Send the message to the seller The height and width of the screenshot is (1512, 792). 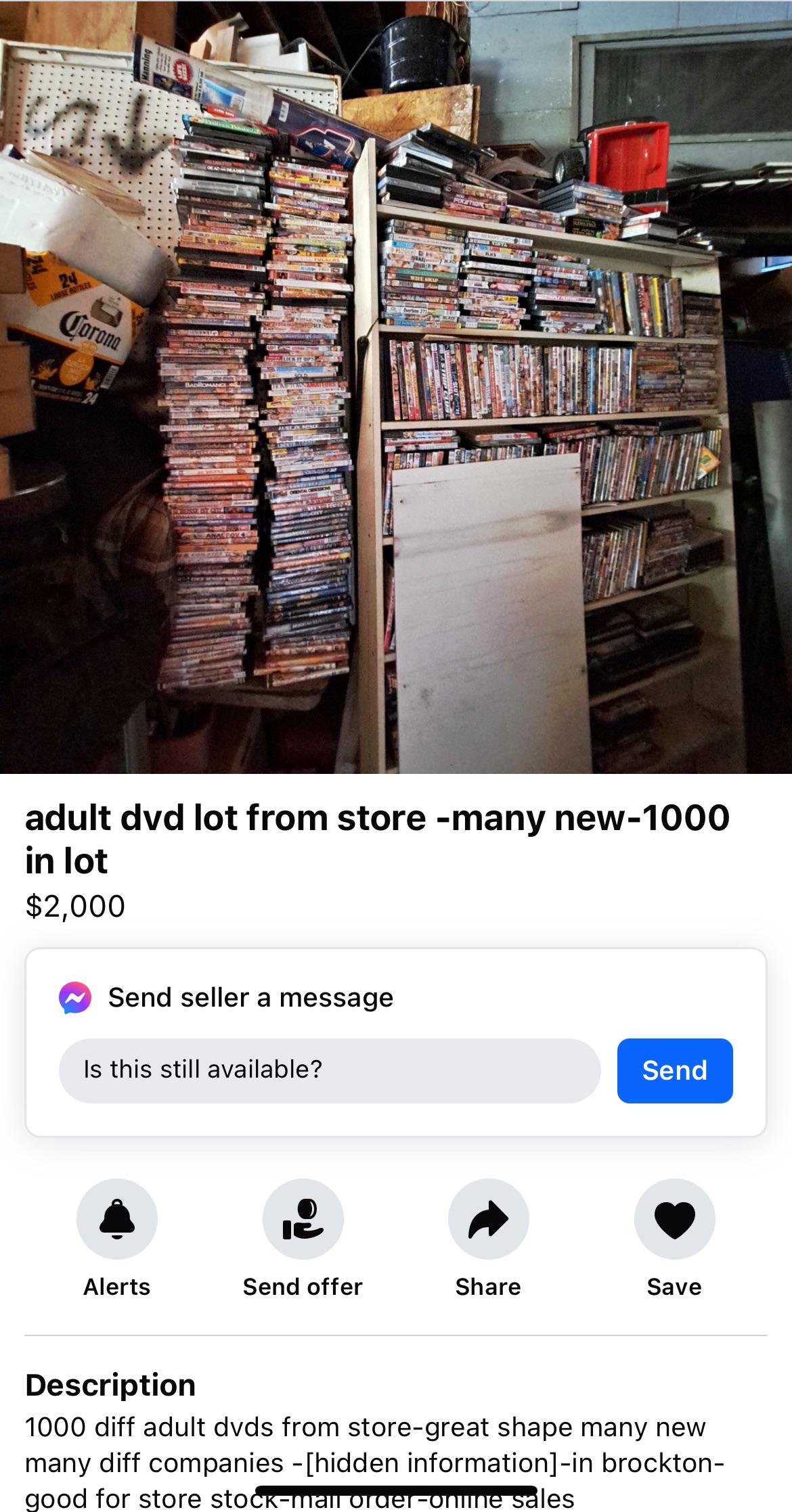(674, 1070)
